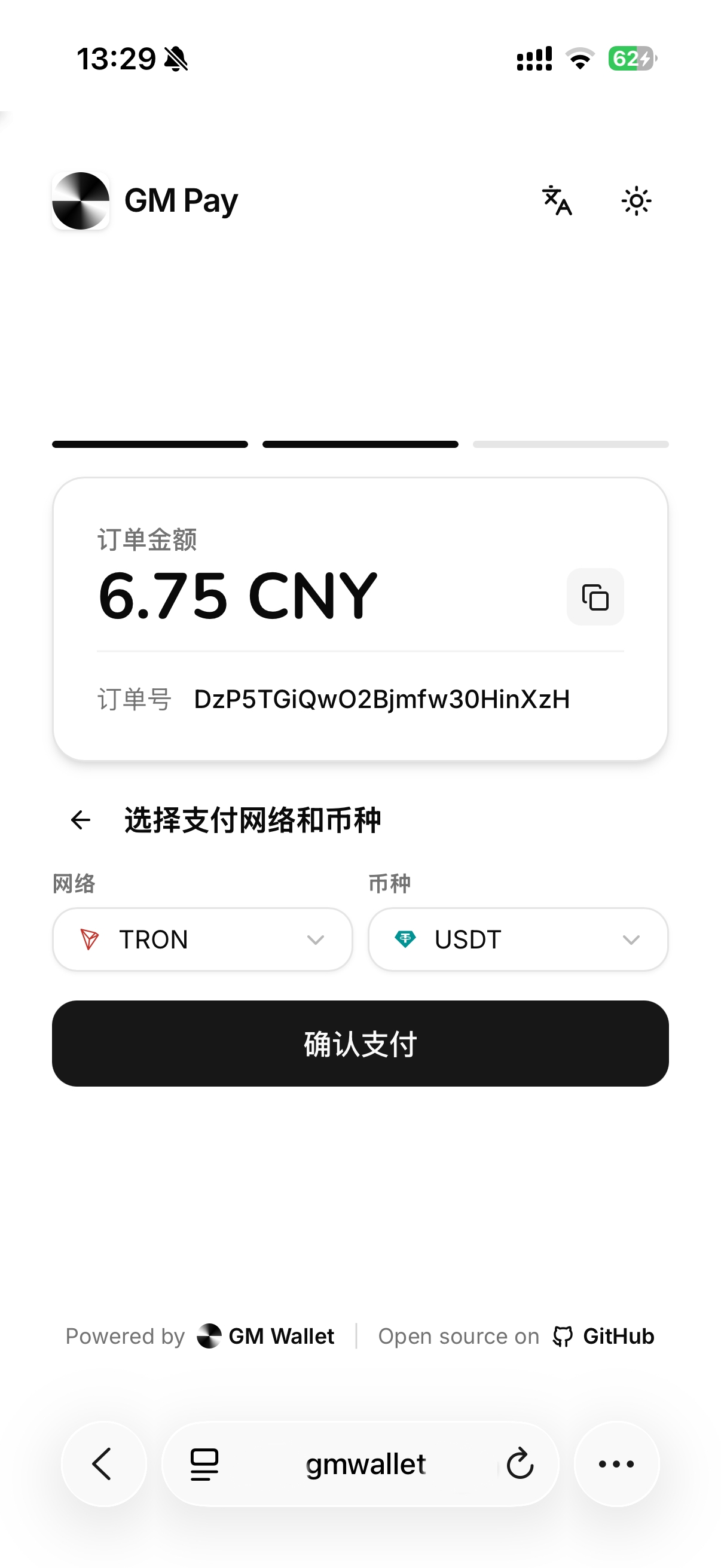Expand the USDT currency dropdown
This screenshot has width=721, height=1568.
(x=518, y=939)
